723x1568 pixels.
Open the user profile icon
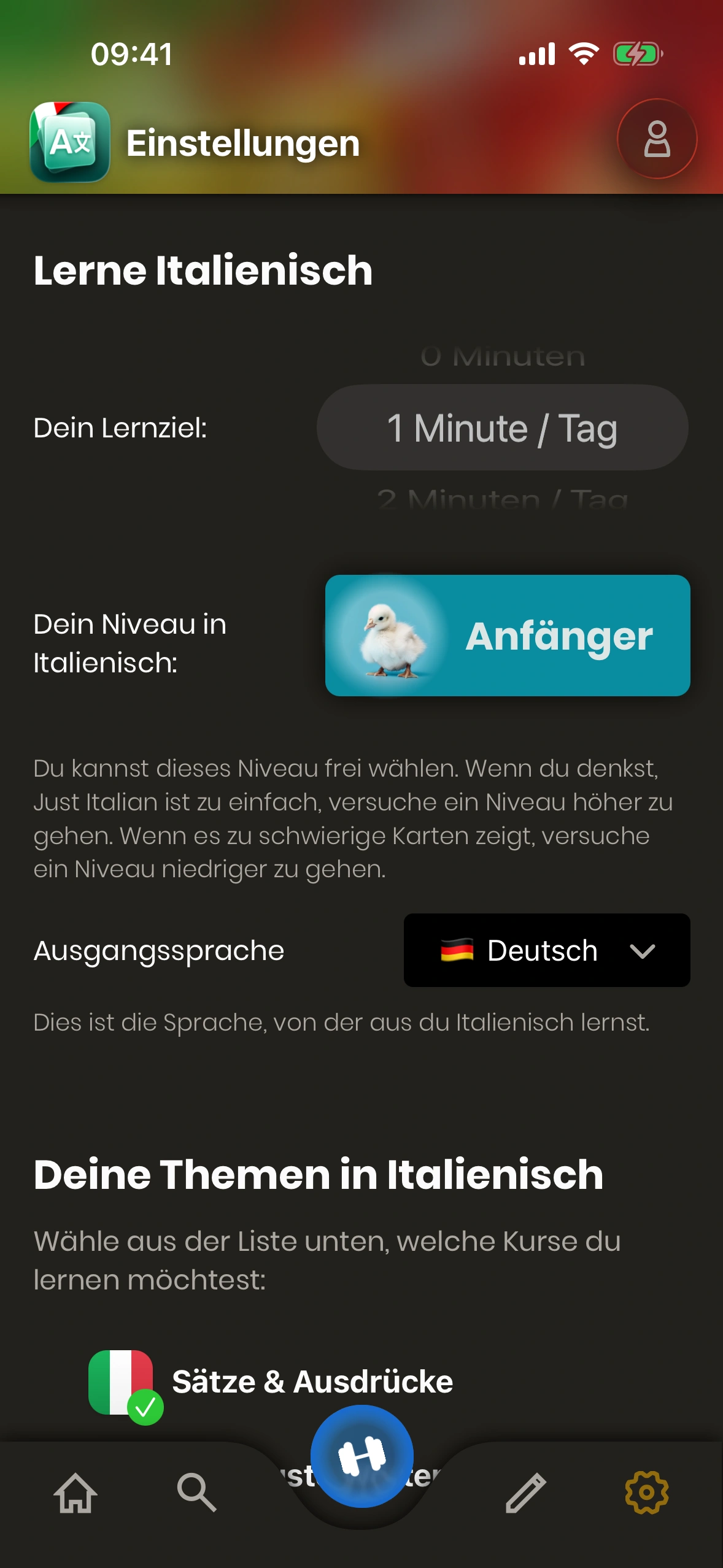point(656,139)
